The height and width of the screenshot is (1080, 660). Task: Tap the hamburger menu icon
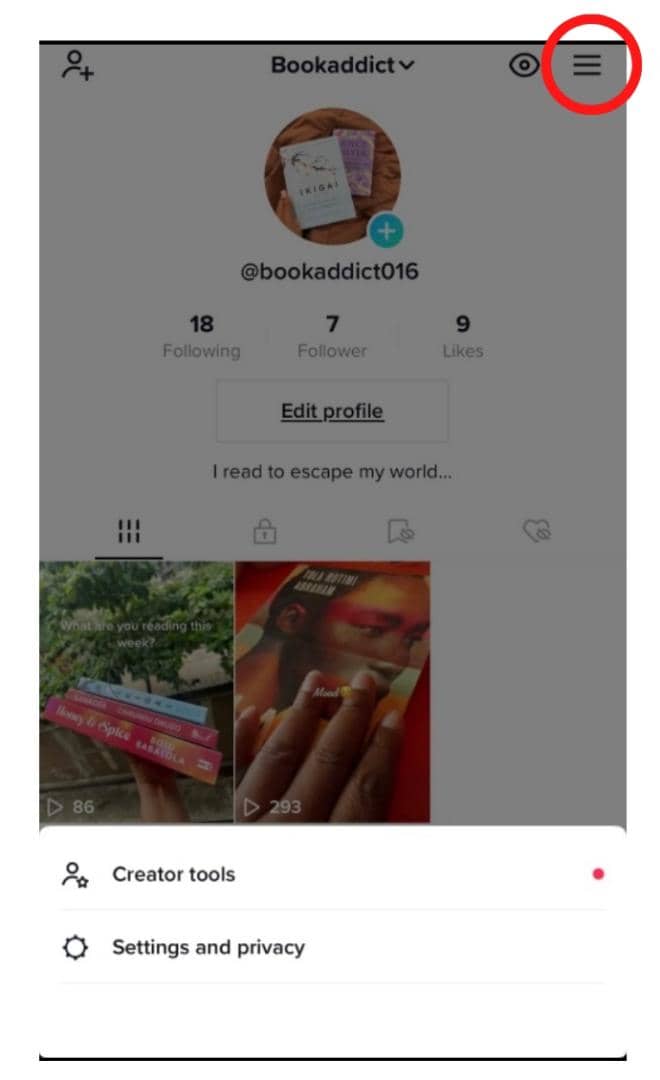(x=587, y=66)
